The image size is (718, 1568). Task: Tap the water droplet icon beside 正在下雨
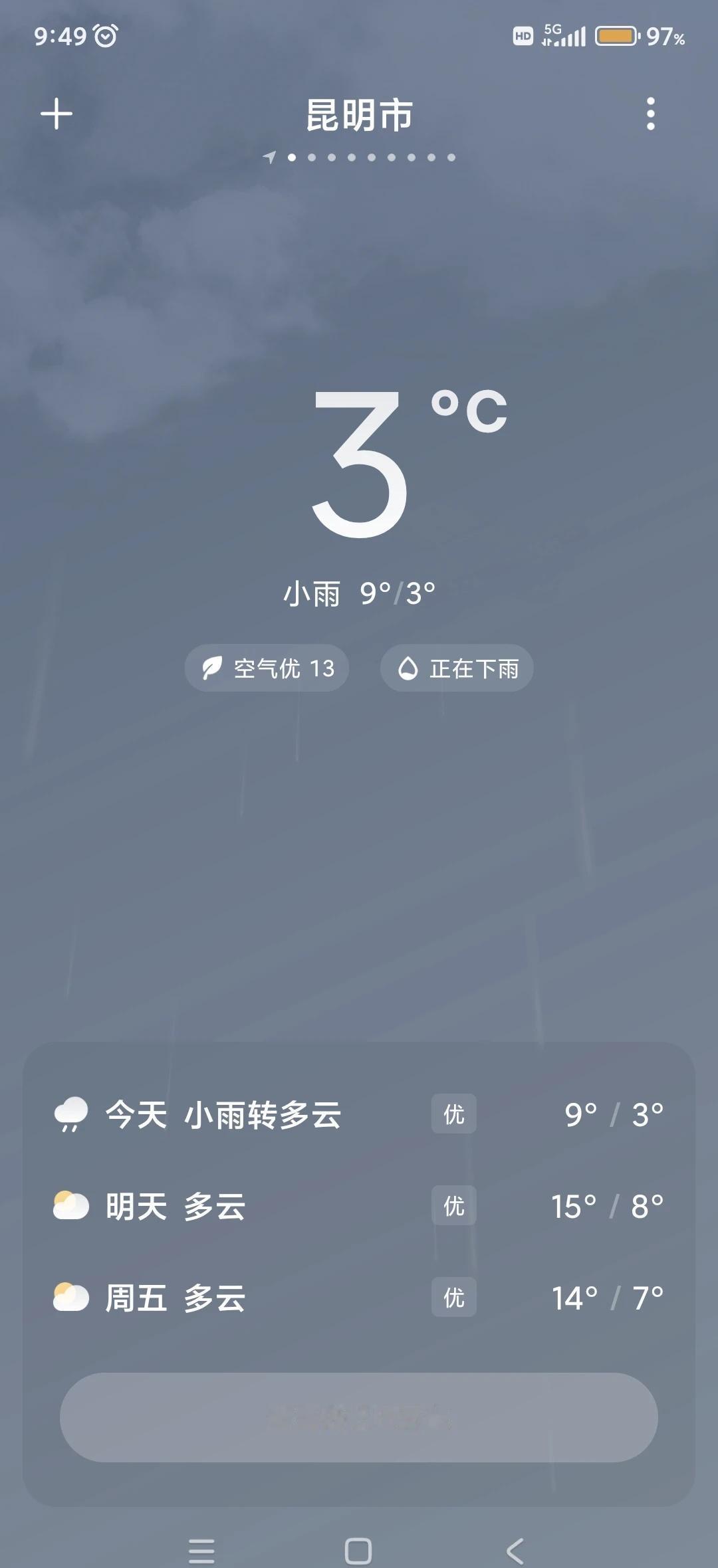pos(408,668)
